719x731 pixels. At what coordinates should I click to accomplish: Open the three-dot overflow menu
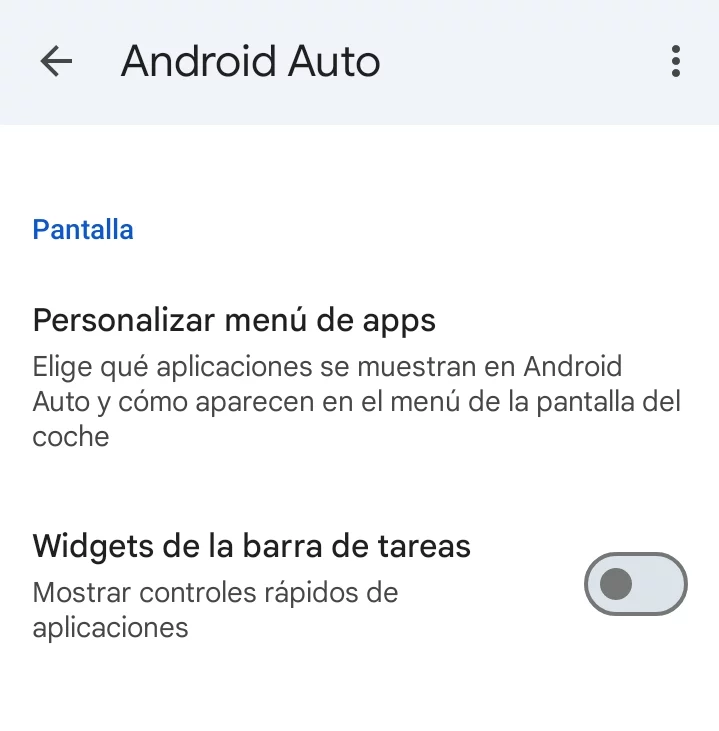pyautogui.click(x=676, y=62)
